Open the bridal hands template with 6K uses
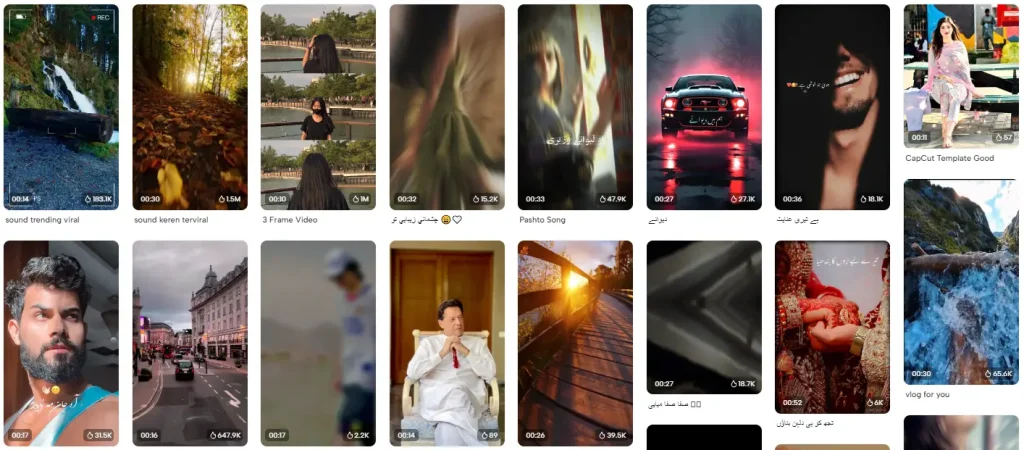The image size is (1024, 450). 832,327
